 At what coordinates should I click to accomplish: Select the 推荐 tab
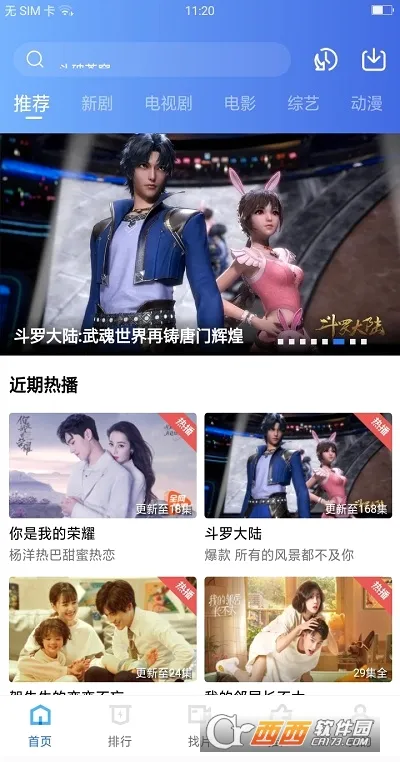32,103
